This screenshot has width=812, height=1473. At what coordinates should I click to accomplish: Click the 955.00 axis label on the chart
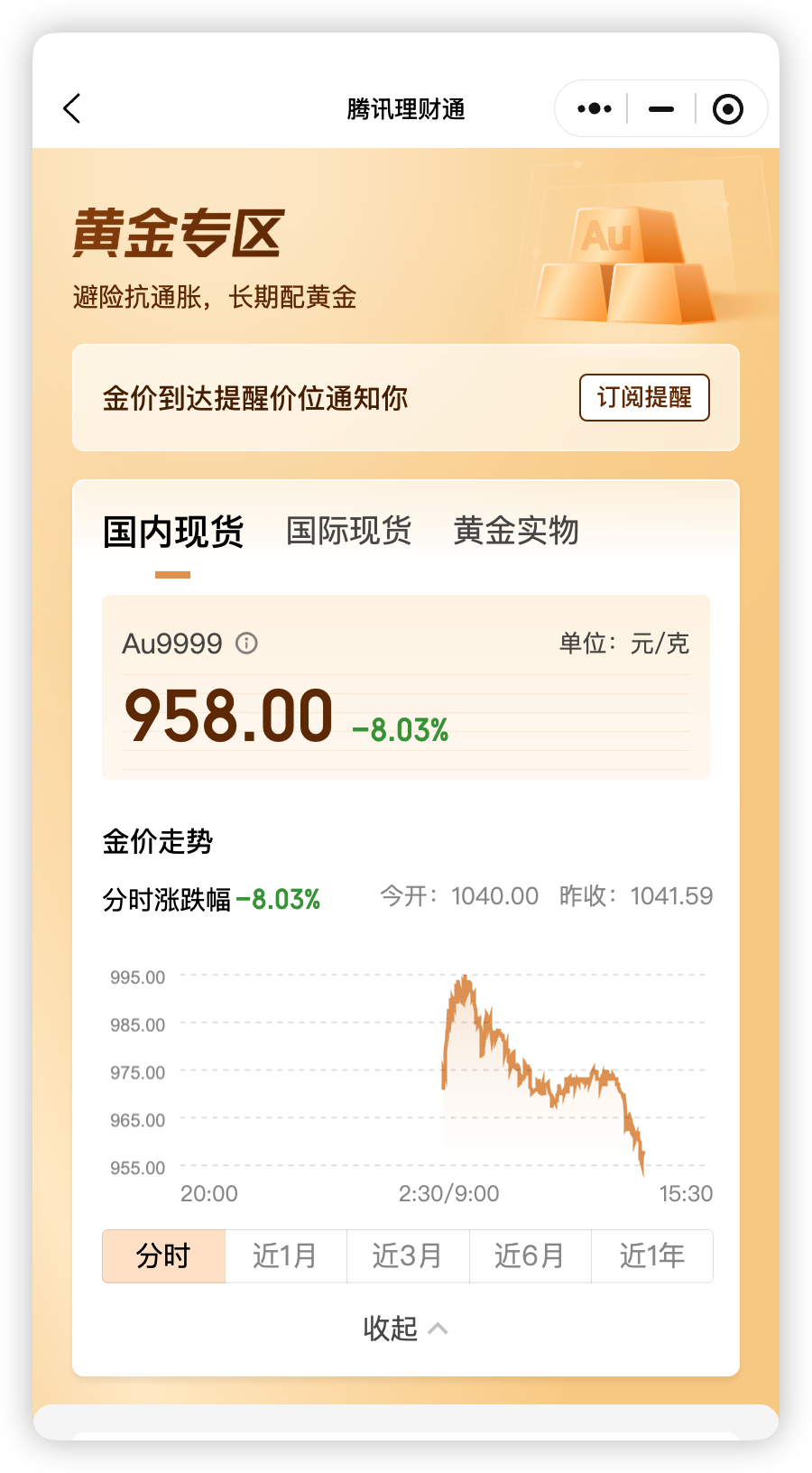(135, 1167)
